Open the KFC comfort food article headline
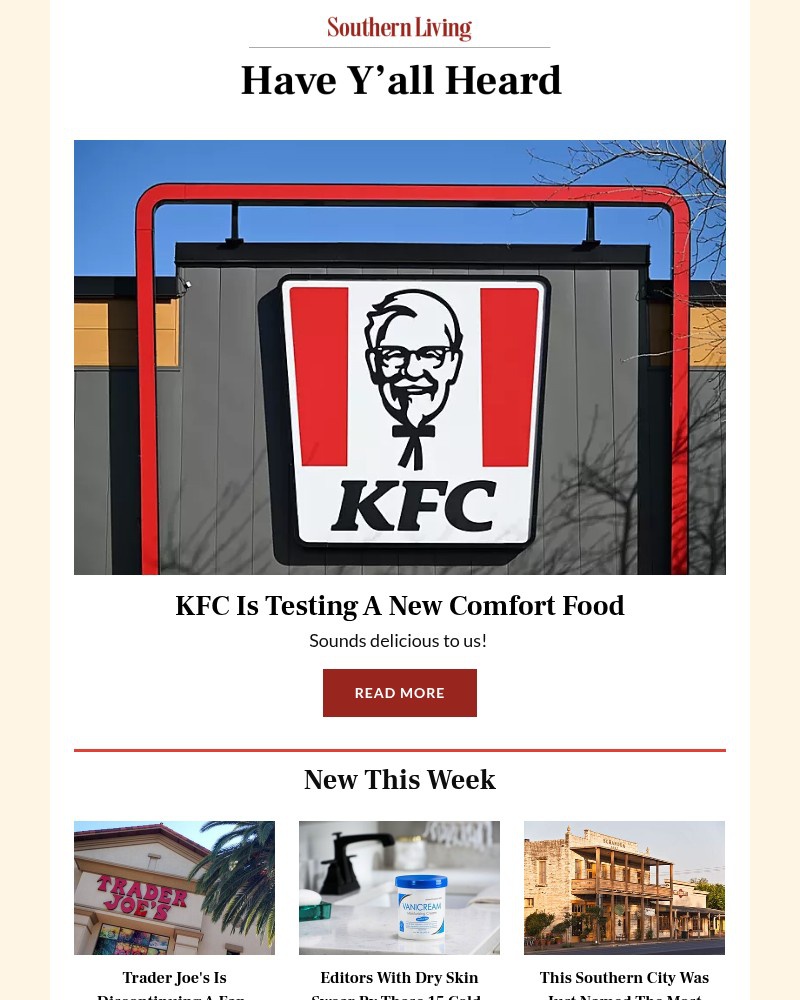This screenshot has height=1000, width=800. [x=399, y=605]
